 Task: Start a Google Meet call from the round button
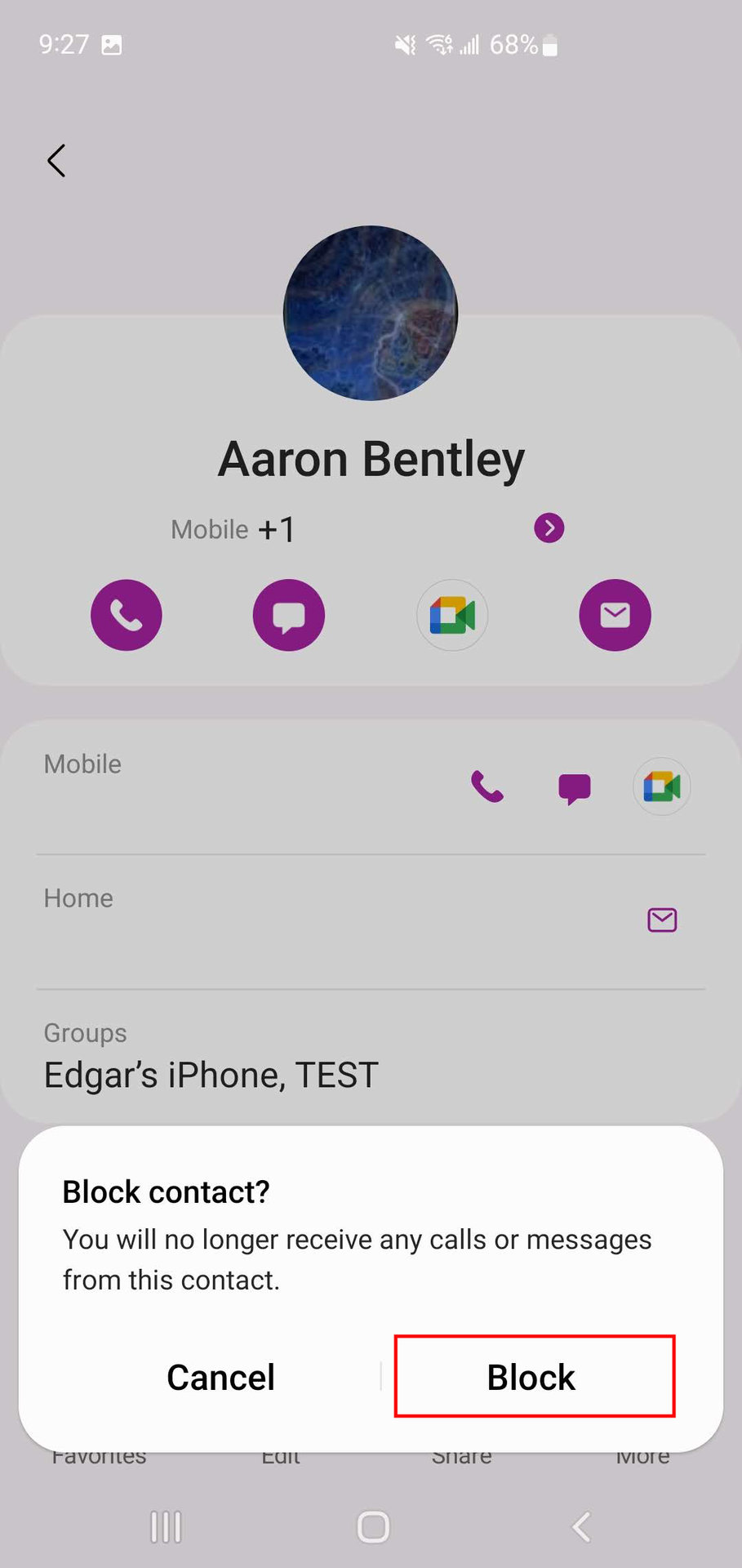(x=452, y=615)
